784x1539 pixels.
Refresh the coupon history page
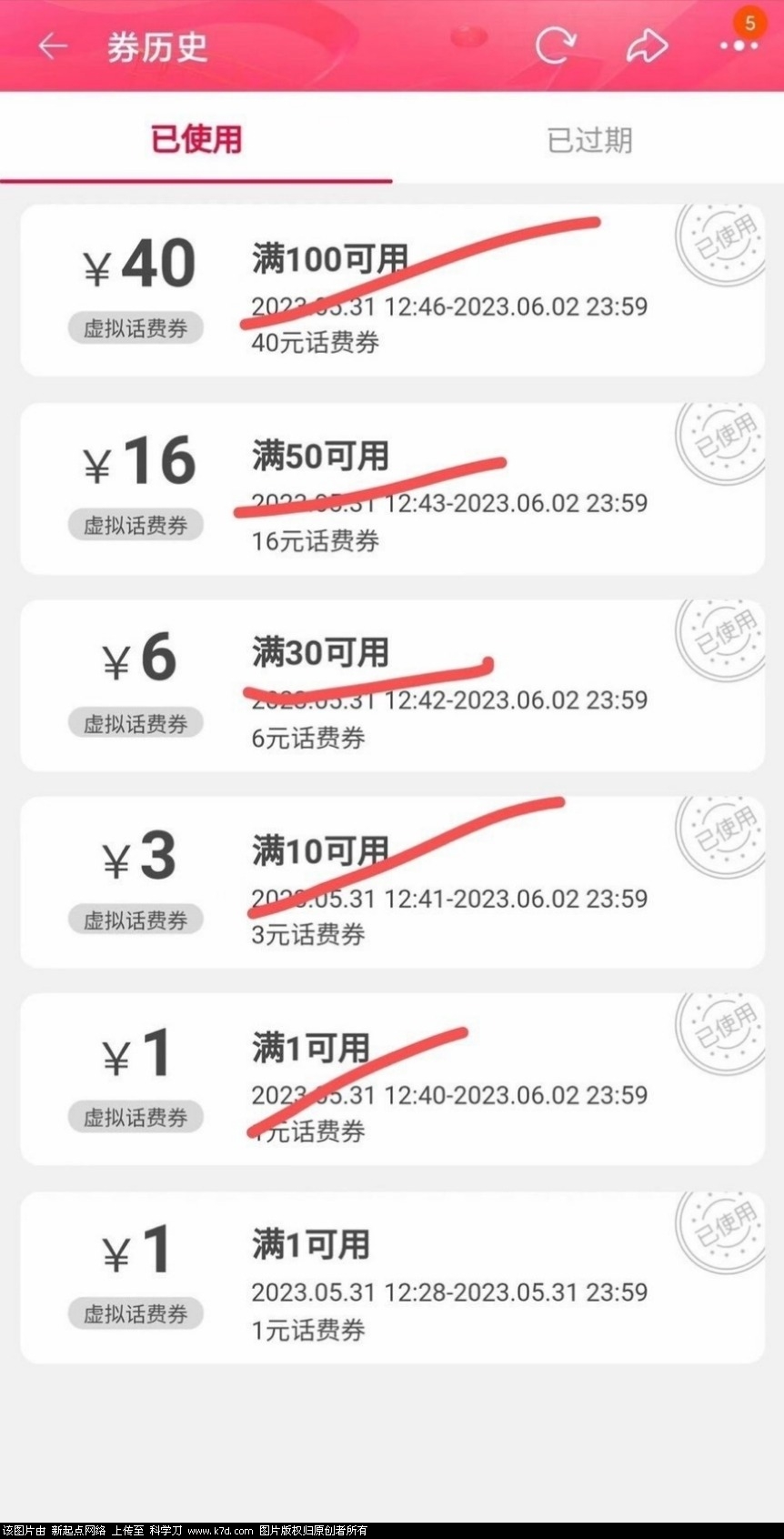[555, 45]
